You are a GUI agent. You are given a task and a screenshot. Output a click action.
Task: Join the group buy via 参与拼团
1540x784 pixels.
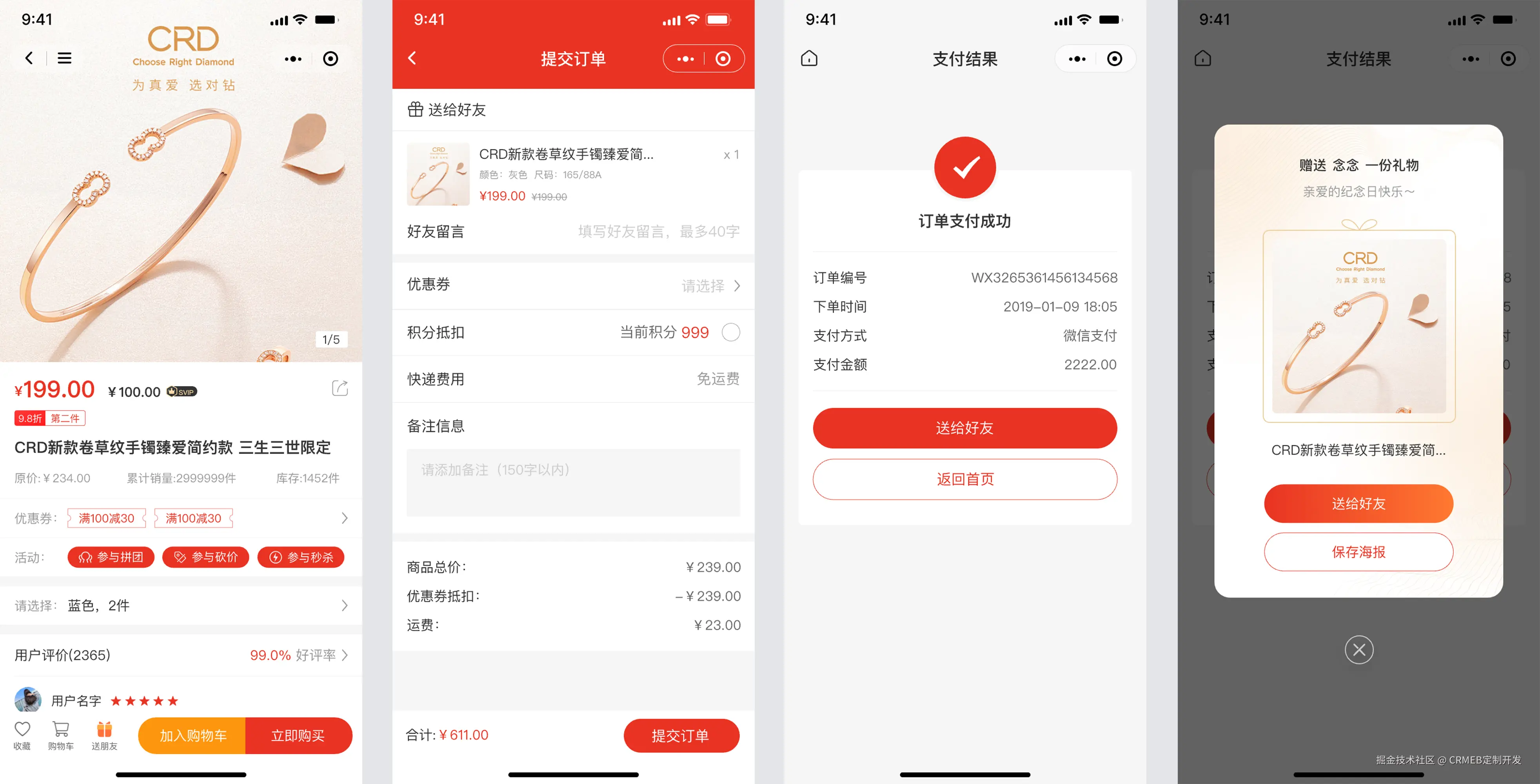tap(111, 557)
